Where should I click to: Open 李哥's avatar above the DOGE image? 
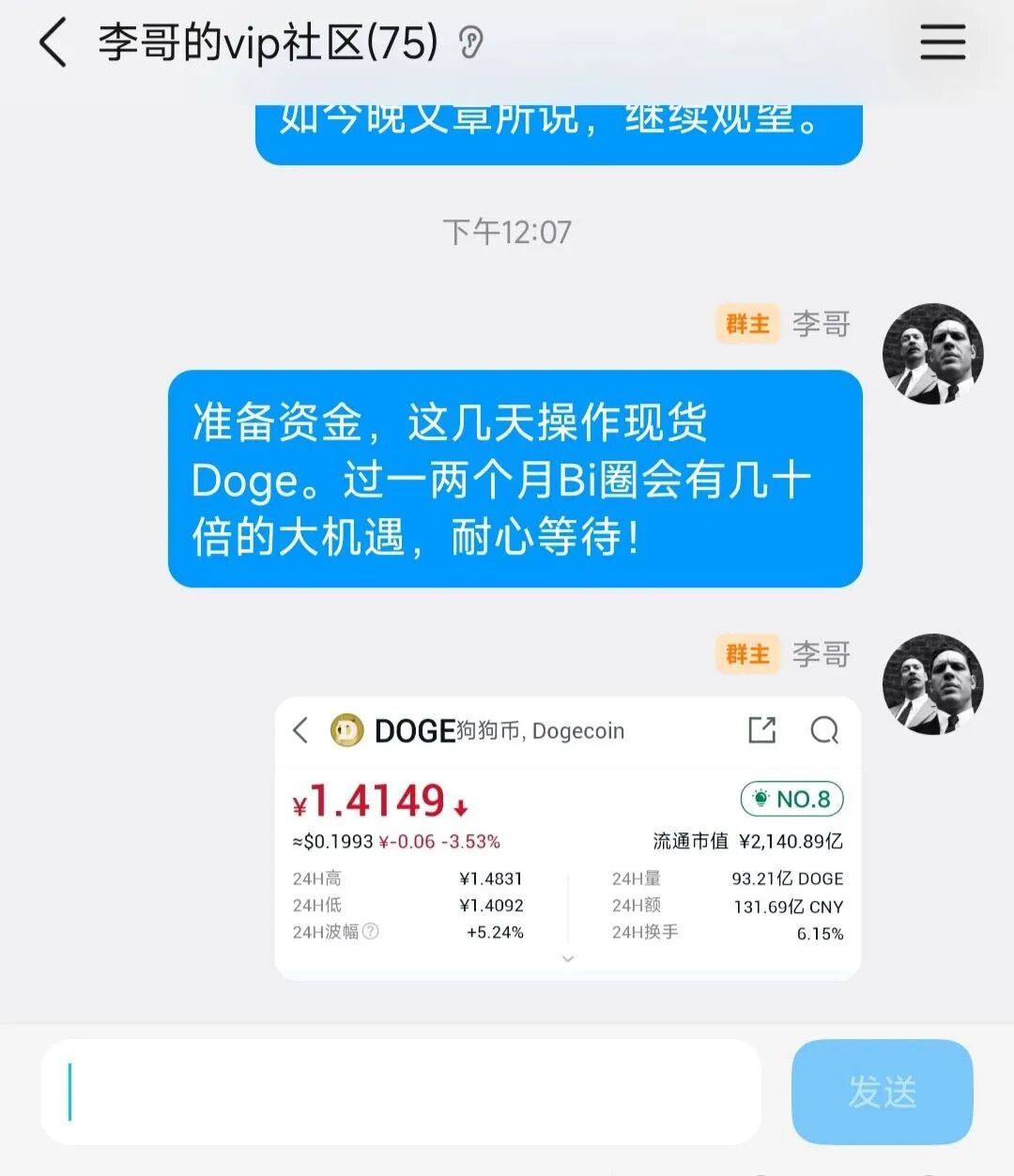[x=932, y=683]
